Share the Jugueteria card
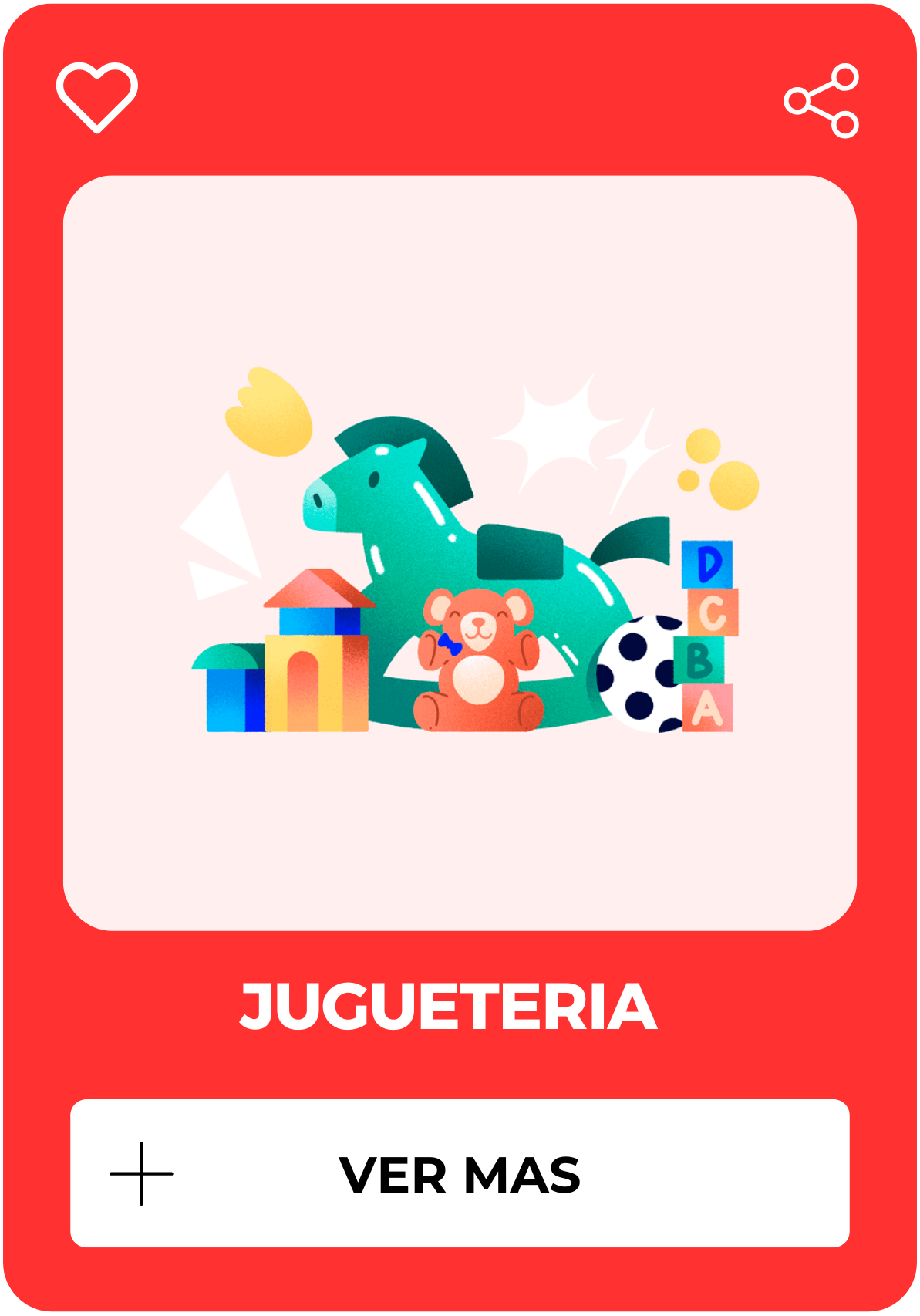 822,101
